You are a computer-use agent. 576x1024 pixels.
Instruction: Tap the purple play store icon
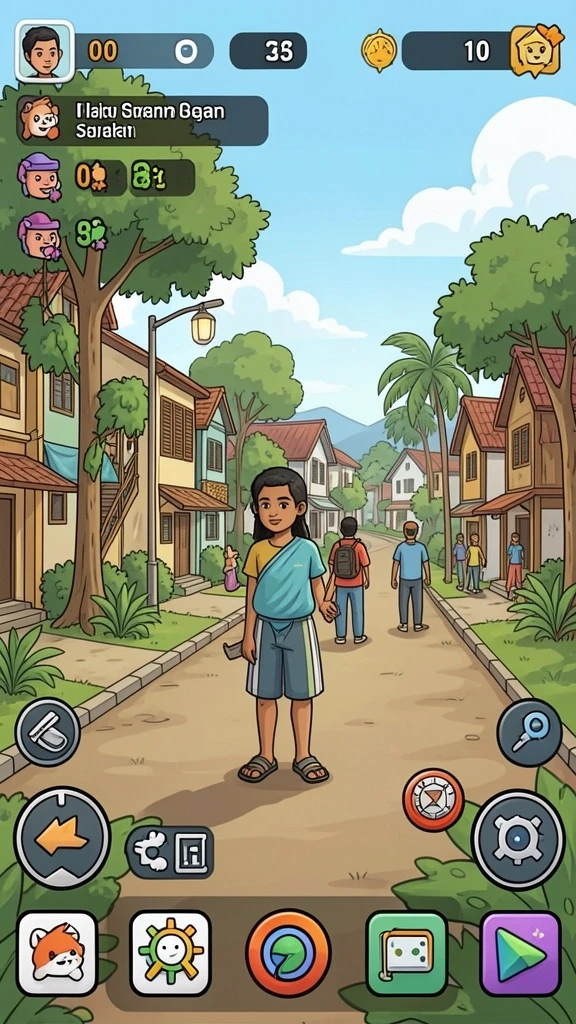[x=520, y=953]
